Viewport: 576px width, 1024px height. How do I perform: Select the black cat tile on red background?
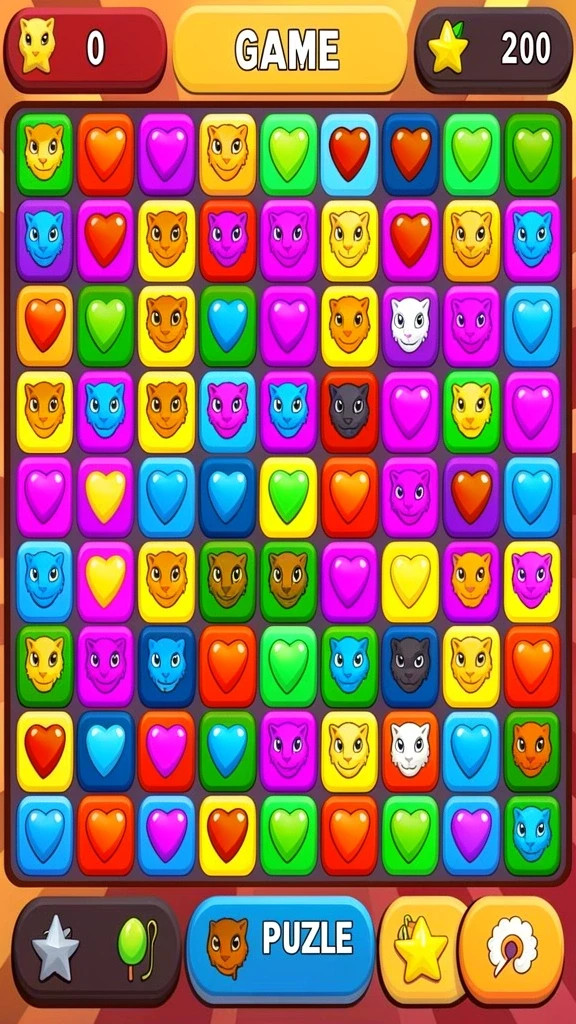(349, 411)
